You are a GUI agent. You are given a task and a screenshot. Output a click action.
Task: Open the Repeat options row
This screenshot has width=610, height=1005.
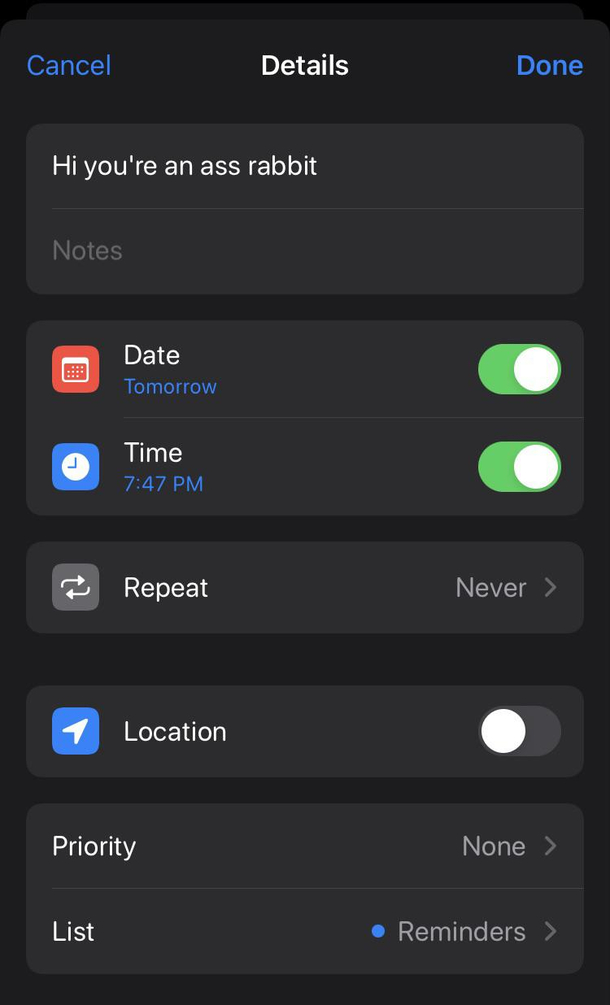(304, 588)
